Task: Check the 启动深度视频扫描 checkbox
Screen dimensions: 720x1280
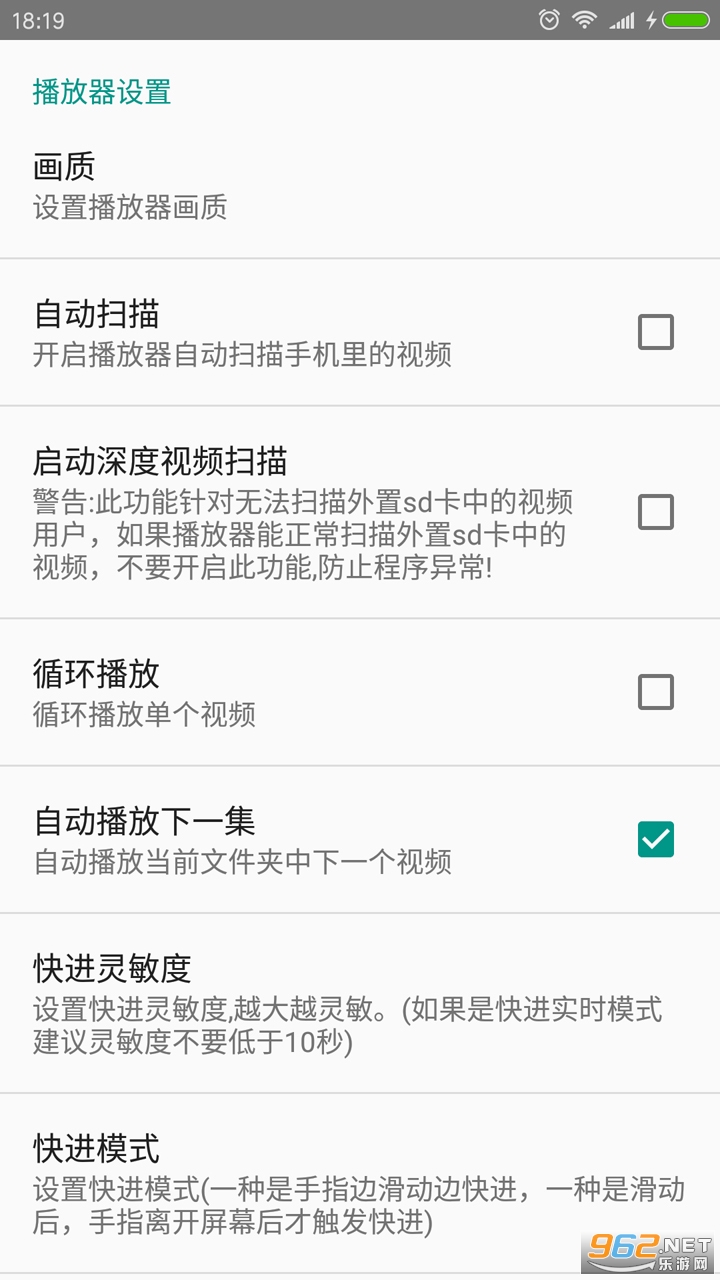Action: click(655, 512)
